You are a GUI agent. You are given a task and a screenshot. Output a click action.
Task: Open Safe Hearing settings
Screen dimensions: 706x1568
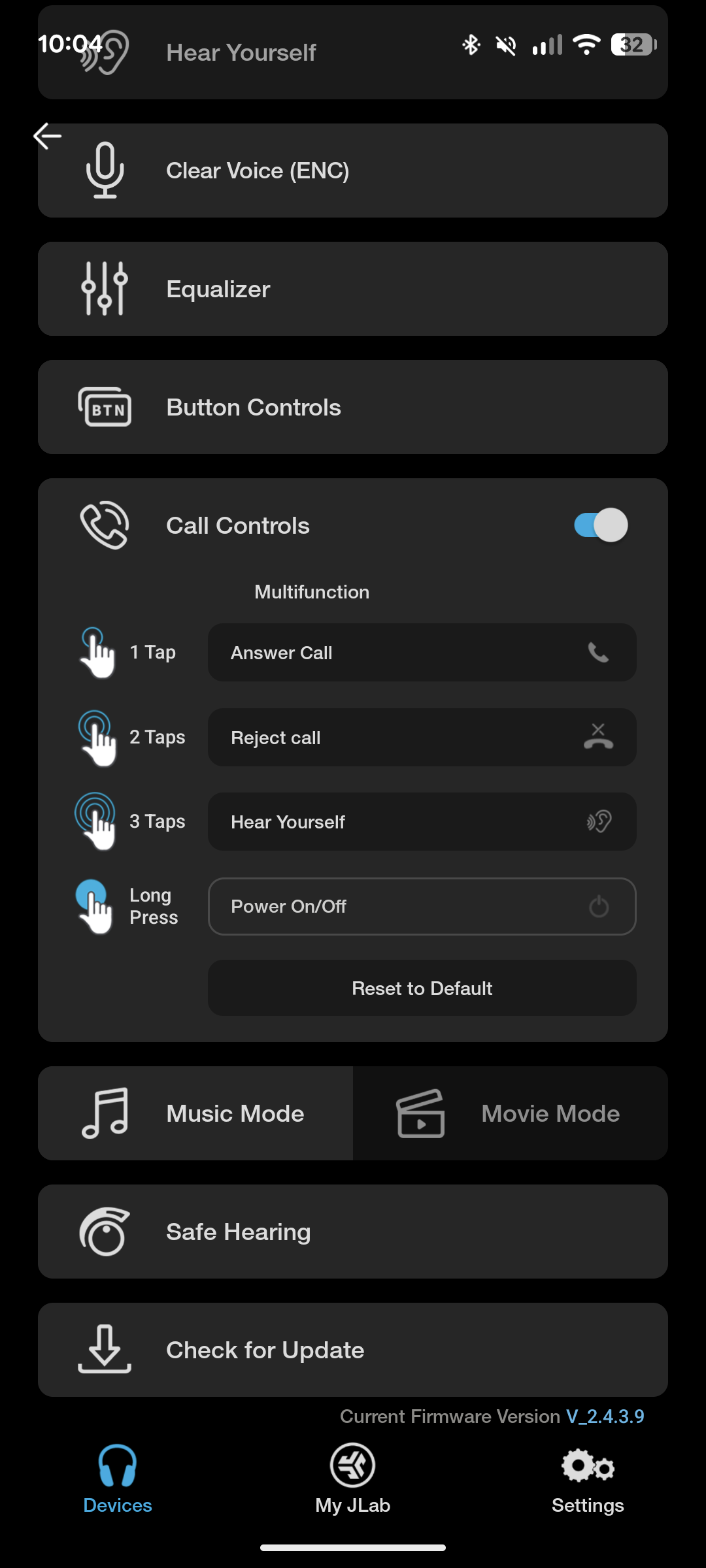(353, 1232)
